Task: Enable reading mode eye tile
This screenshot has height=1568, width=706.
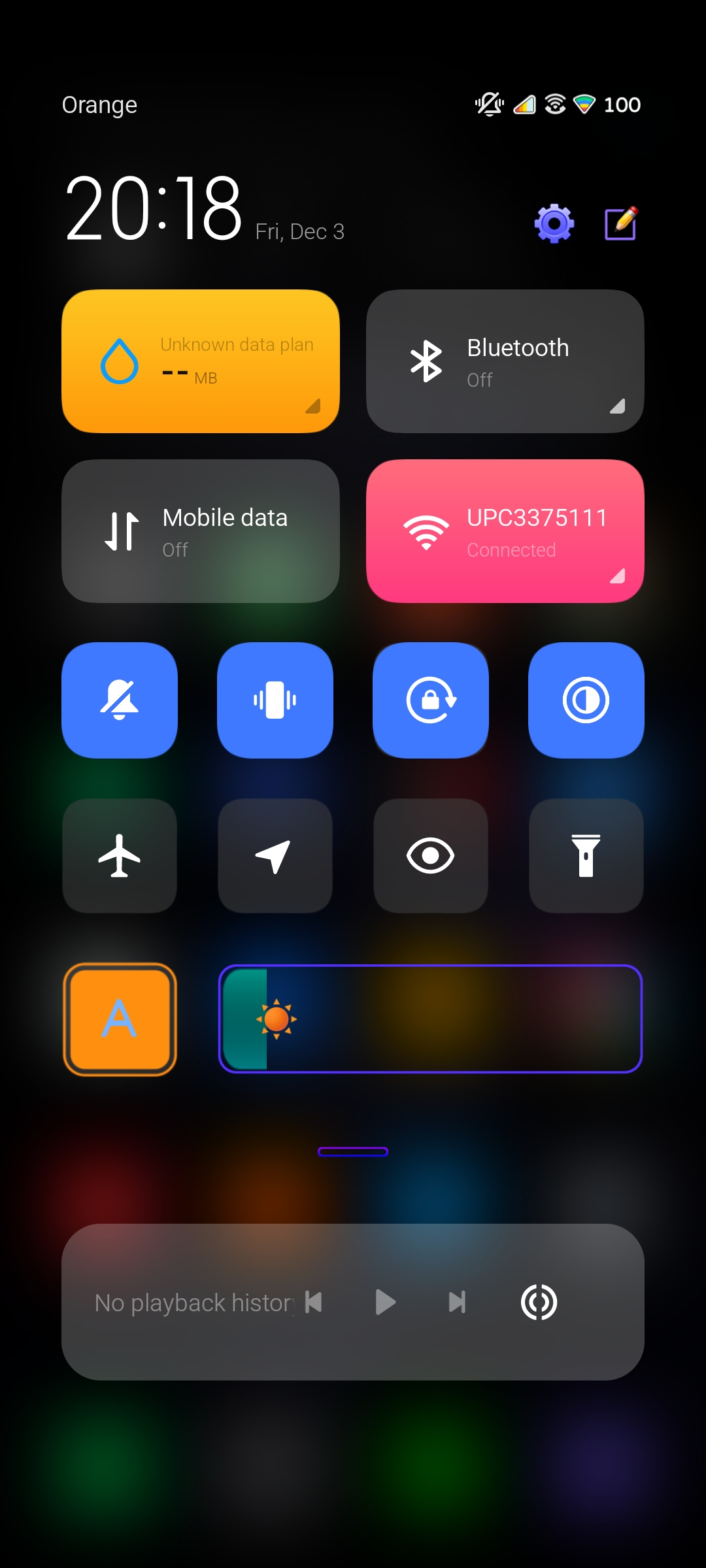Action: [x=431, y=856]
